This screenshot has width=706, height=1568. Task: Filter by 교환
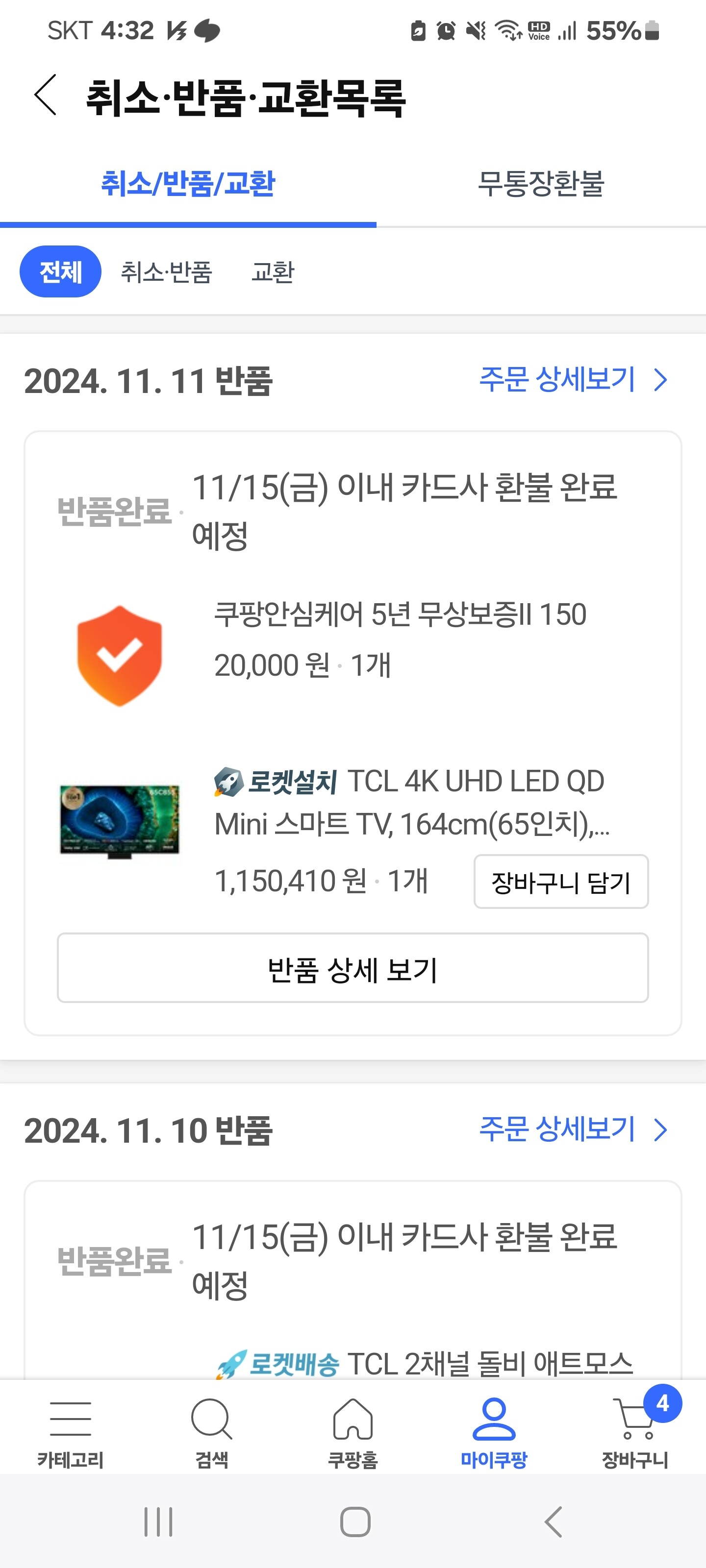273,271
